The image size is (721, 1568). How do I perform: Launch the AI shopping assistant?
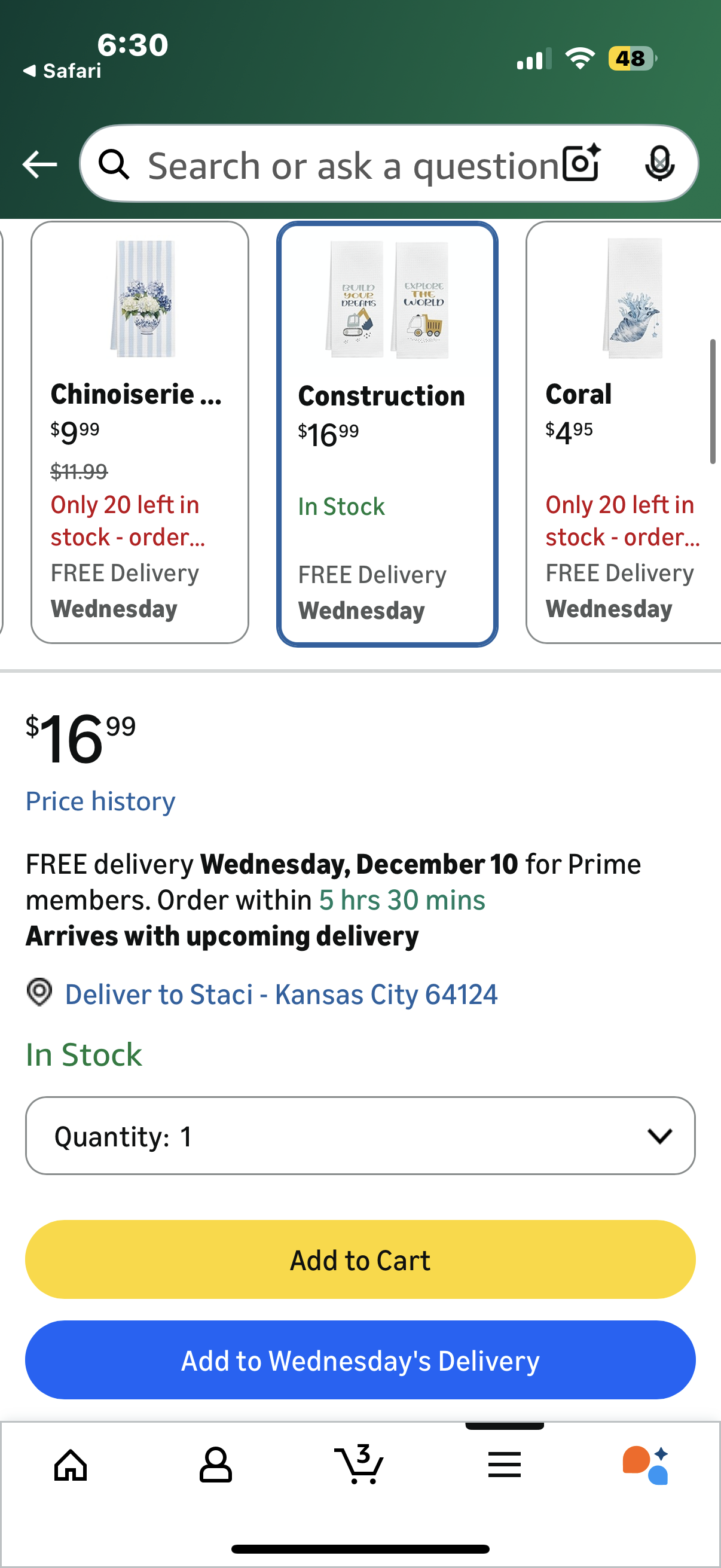click(x=646, y=1465)
